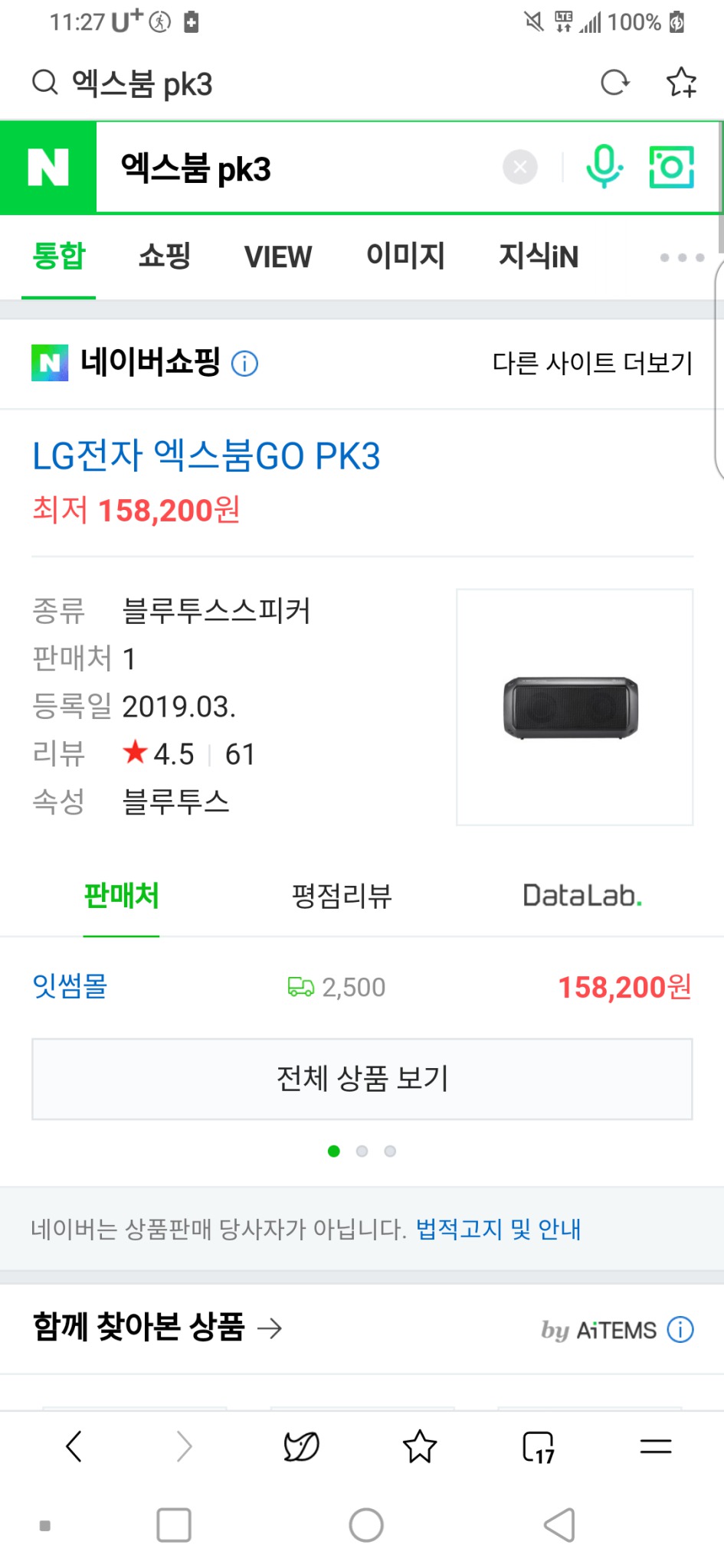Open more tabs with the three-dot menu

680,257
